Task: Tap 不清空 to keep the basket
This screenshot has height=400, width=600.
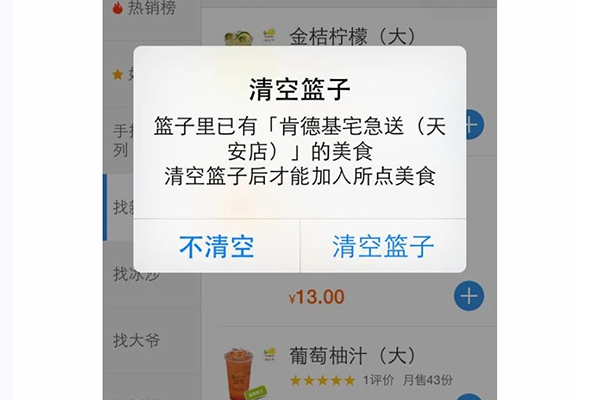Action: pos(216,246)
